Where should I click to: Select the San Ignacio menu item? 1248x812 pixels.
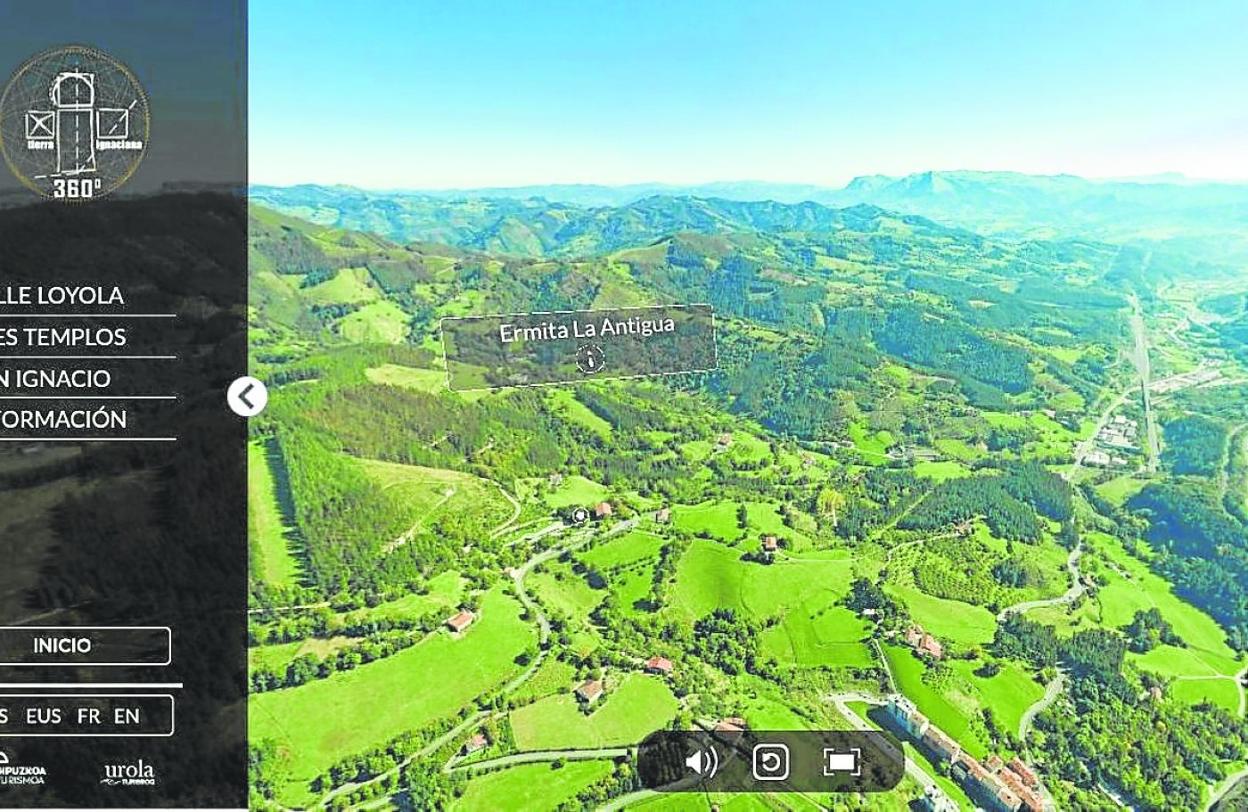[55, 379]
